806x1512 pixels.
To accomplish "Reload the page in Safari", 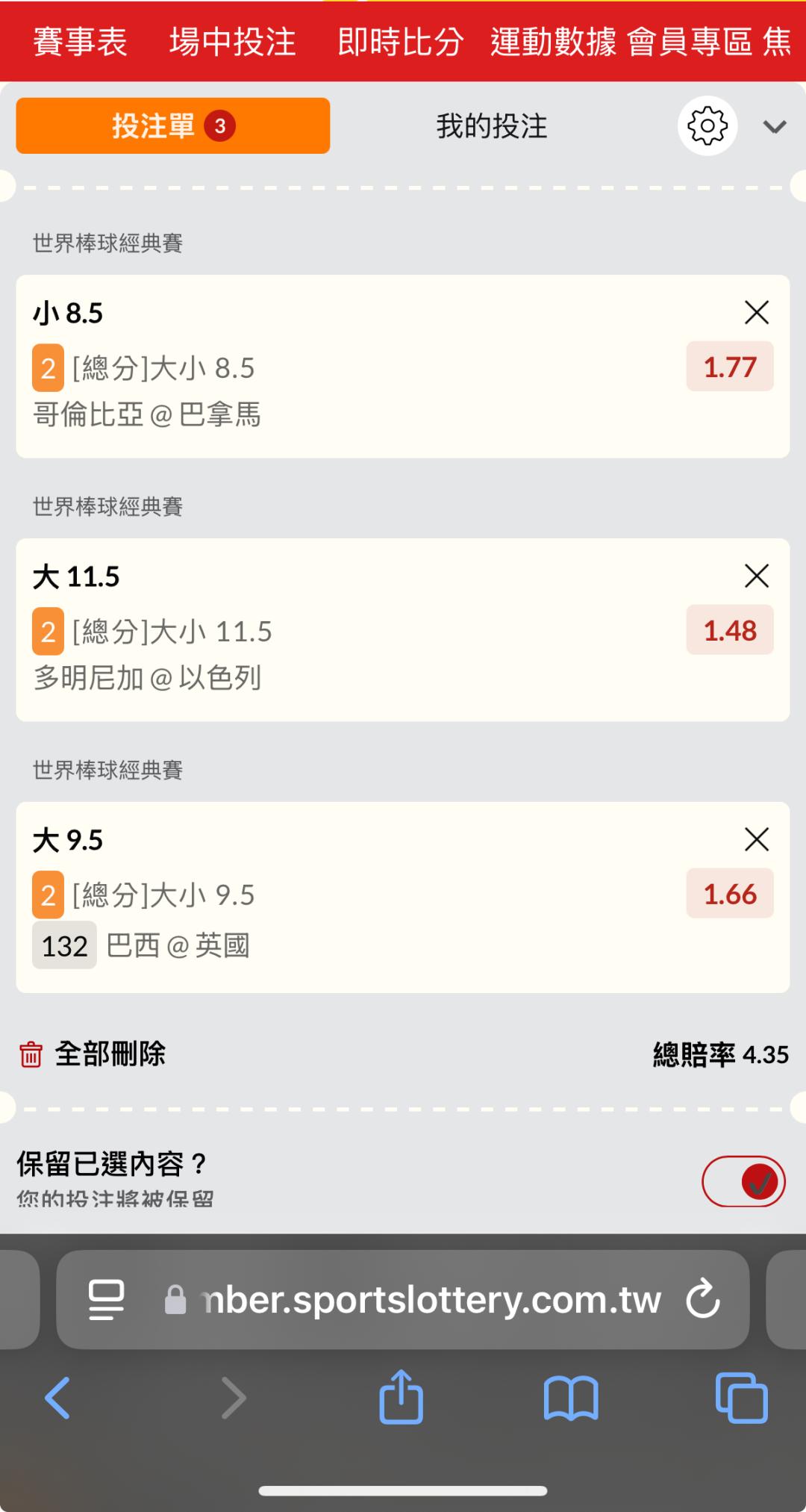I will (x=703, y=1300).
